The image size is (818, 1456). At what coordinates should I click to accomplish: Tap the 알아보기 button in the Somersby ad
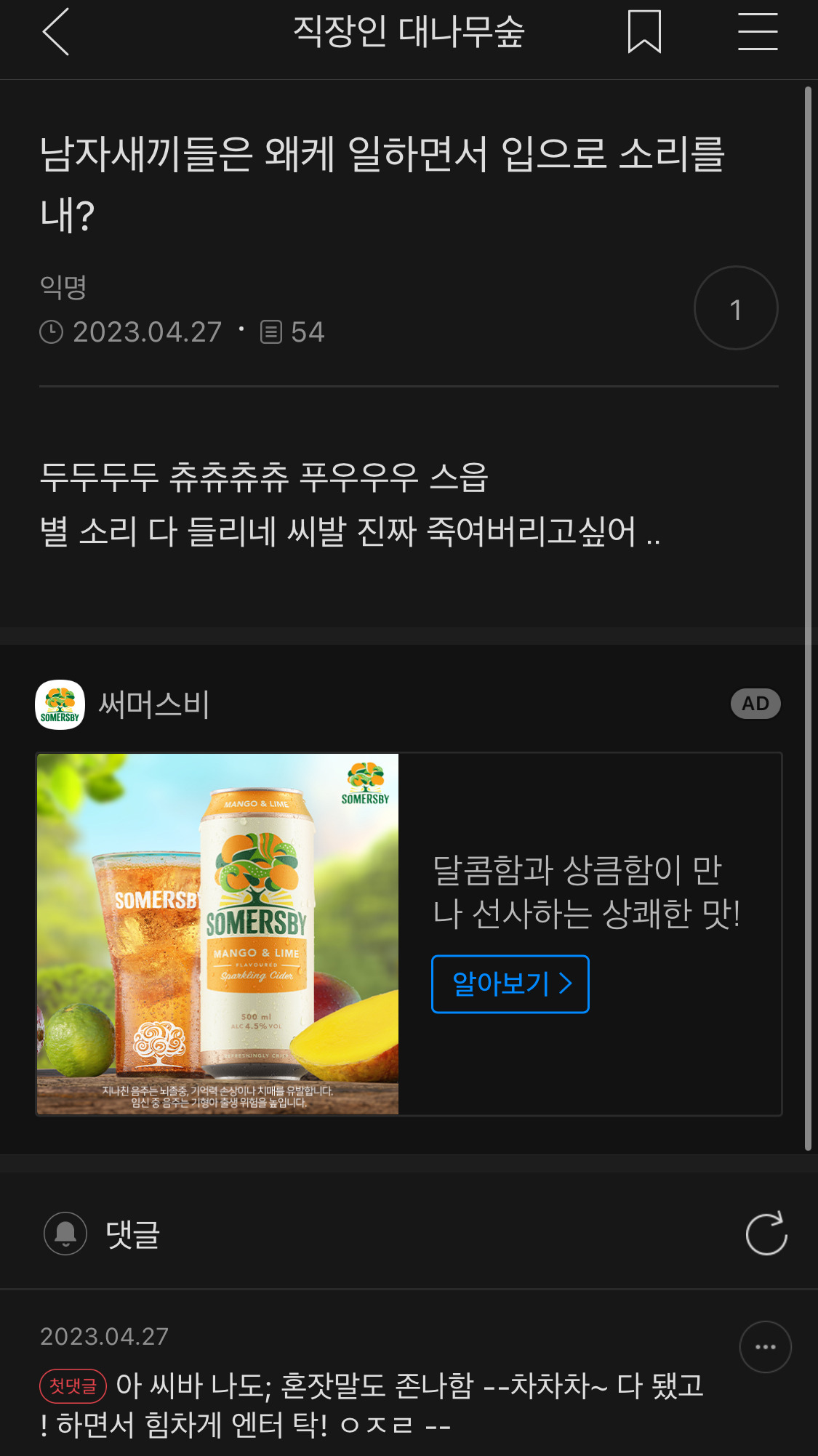pos(510,984)
